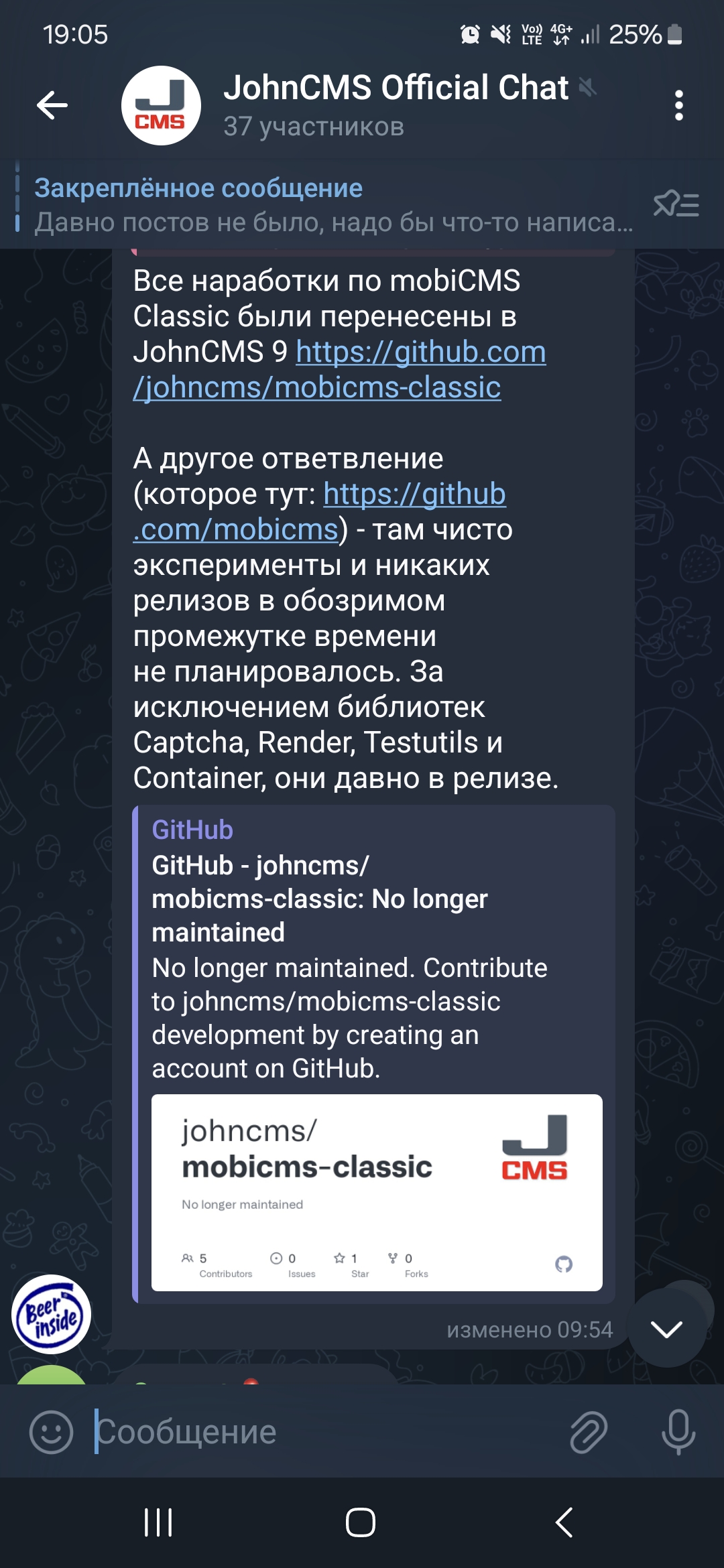Open the github.com/mobicms link
The width and height of the screenshot is (724, 1568).
319,512
